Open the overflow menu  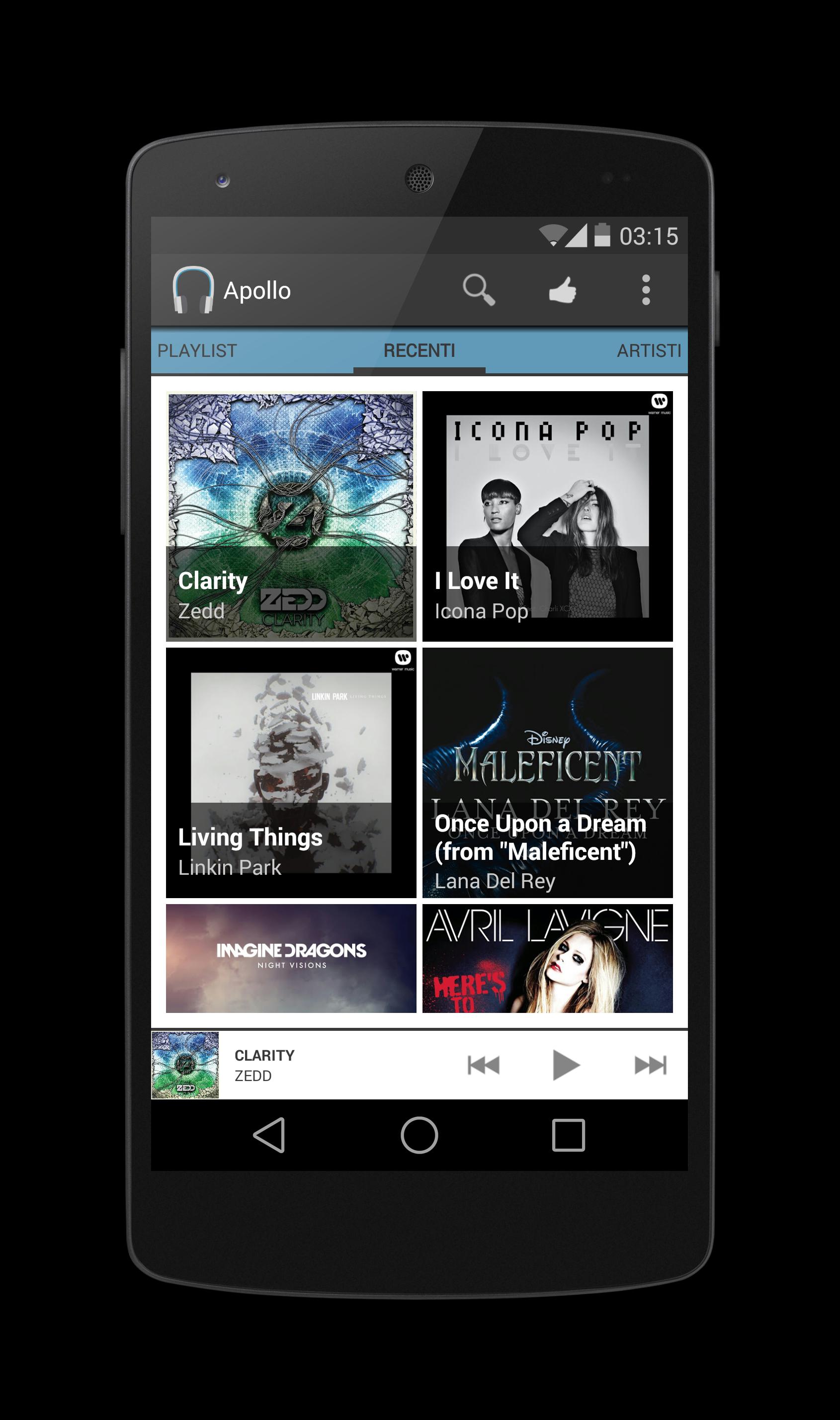(646, 290)
